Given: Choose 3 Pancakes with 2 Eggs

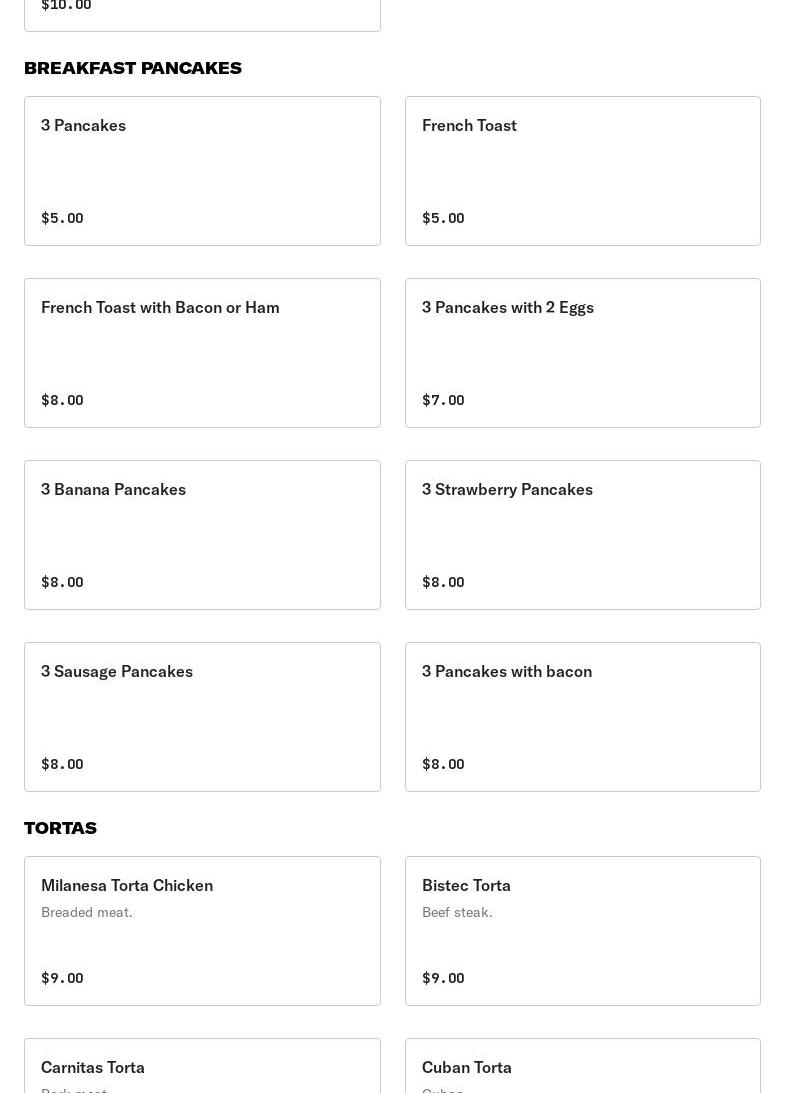Looking at the screenshot, I should (x=582, y=353).
